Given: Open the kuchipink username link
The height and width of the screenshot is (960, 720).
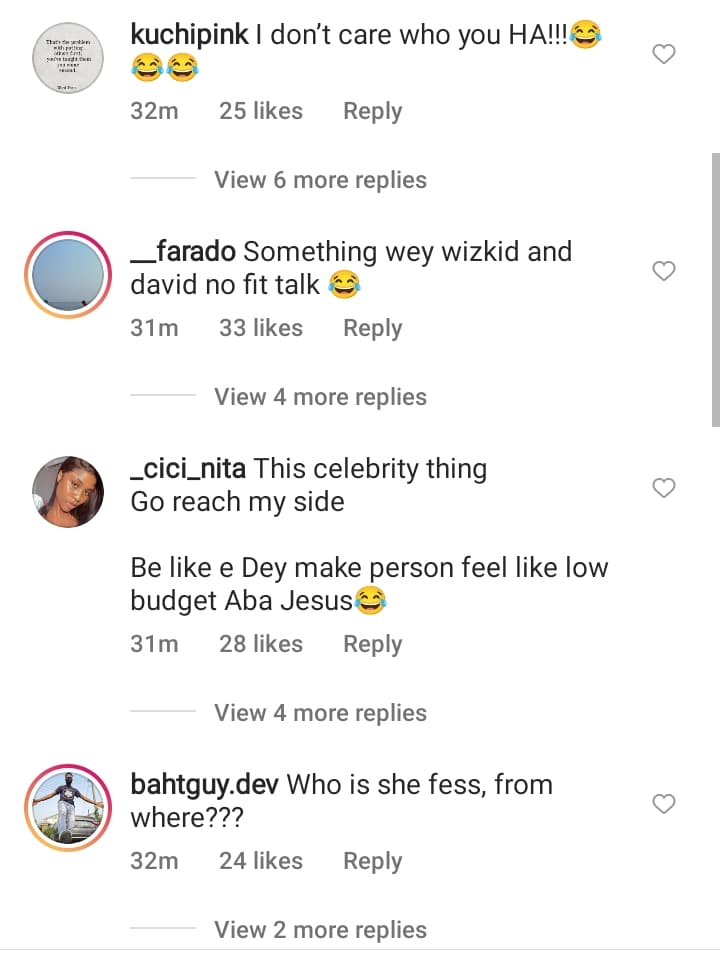Looking at the screenshot, I should (x=189, y=36).
